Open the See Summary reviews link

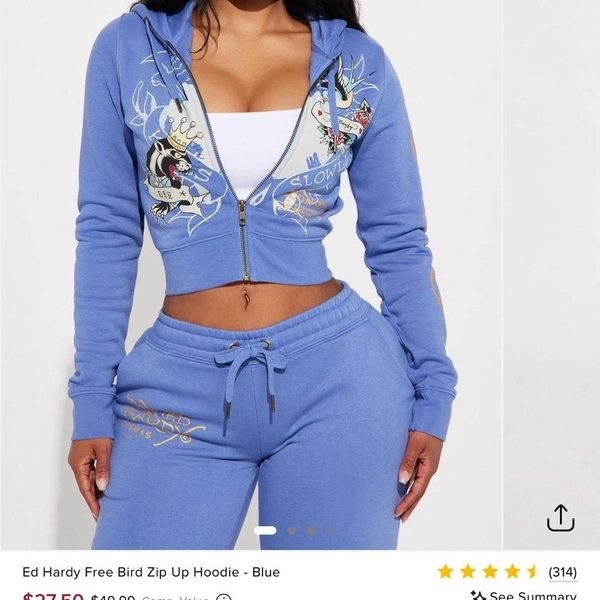[523, 595]
